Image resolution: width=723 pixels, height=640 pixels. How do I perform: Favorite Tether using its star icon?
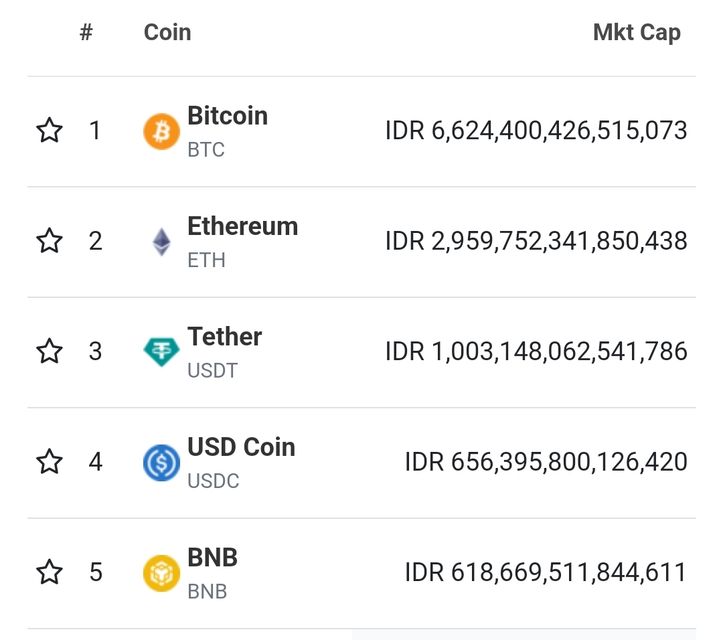[49, 351]
